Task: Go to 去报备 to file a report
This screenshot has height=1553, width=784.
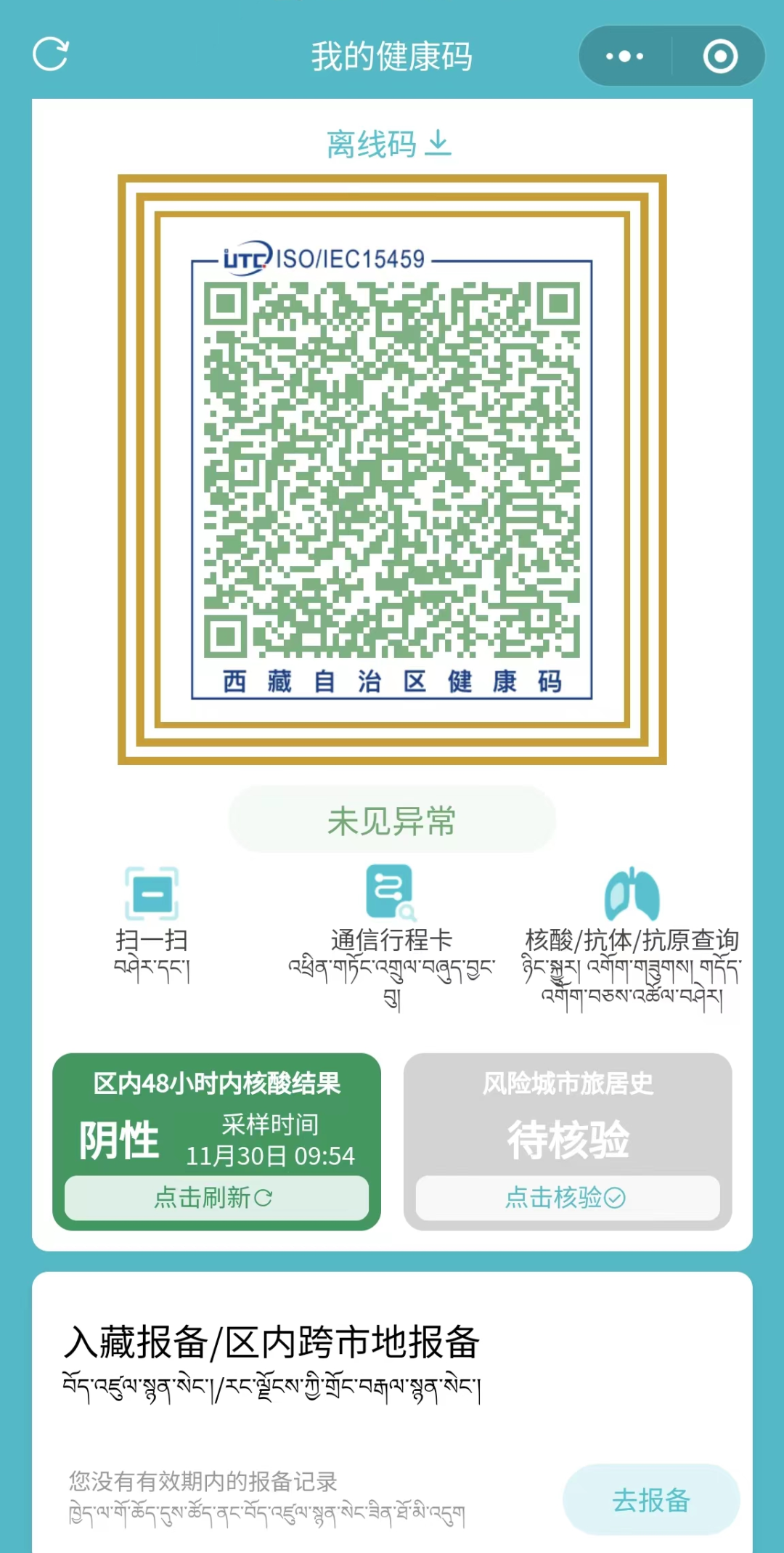Action: 651,1499
